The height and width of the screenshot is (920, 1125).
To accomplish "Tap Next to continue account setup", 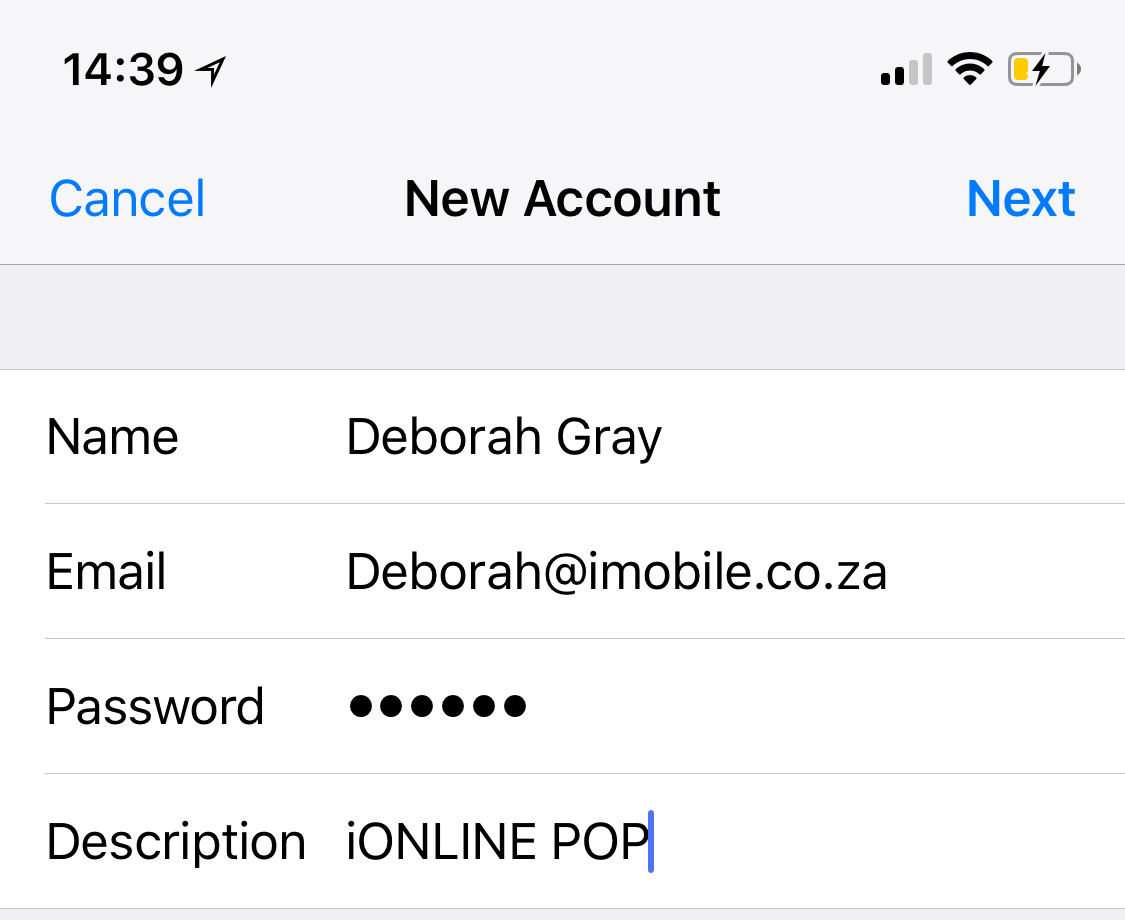I will 1020,198.
